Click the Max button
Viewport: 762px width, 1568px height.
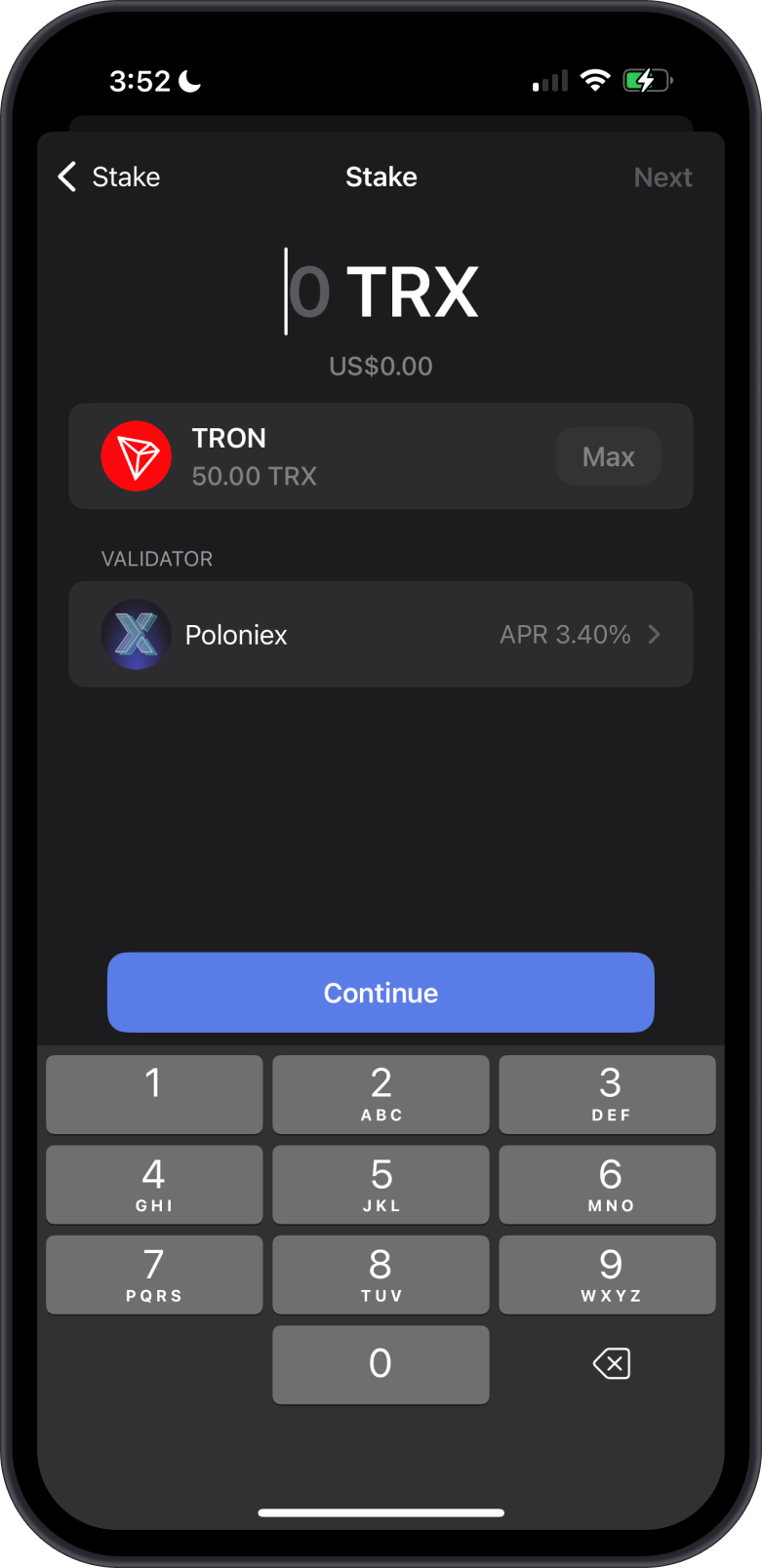pyautogui.click(x=608, y=455)
